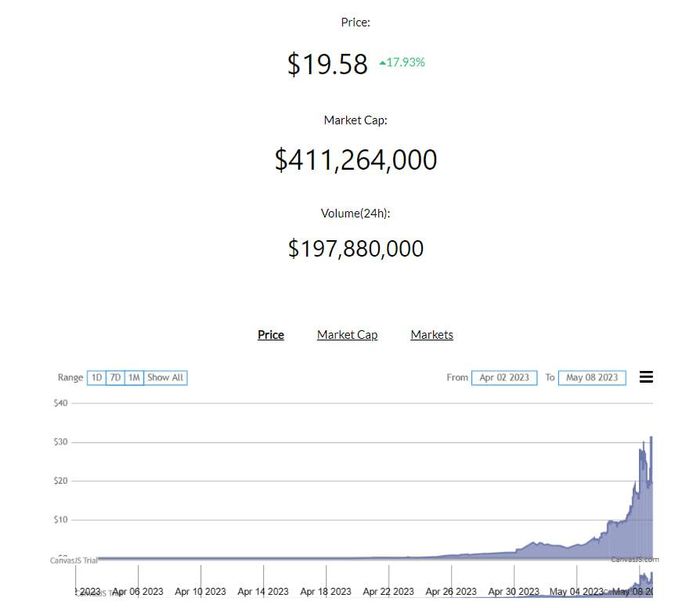Select the 1D chart range
This screenshot has height=608, width=700.
tap(96, 378)
